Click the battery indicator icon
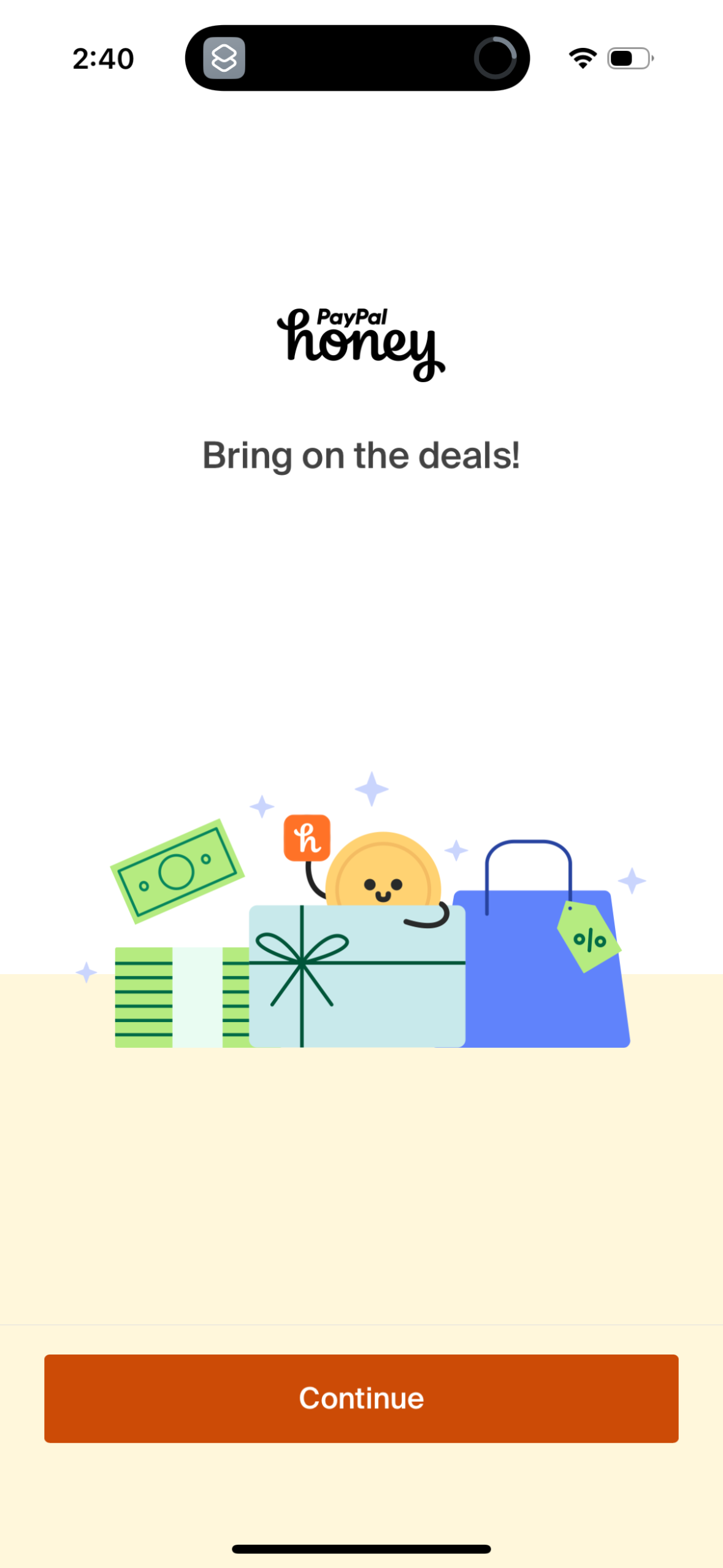This screenshot has width=723, height=1568. pyautogui.click(x=627, y=58)
